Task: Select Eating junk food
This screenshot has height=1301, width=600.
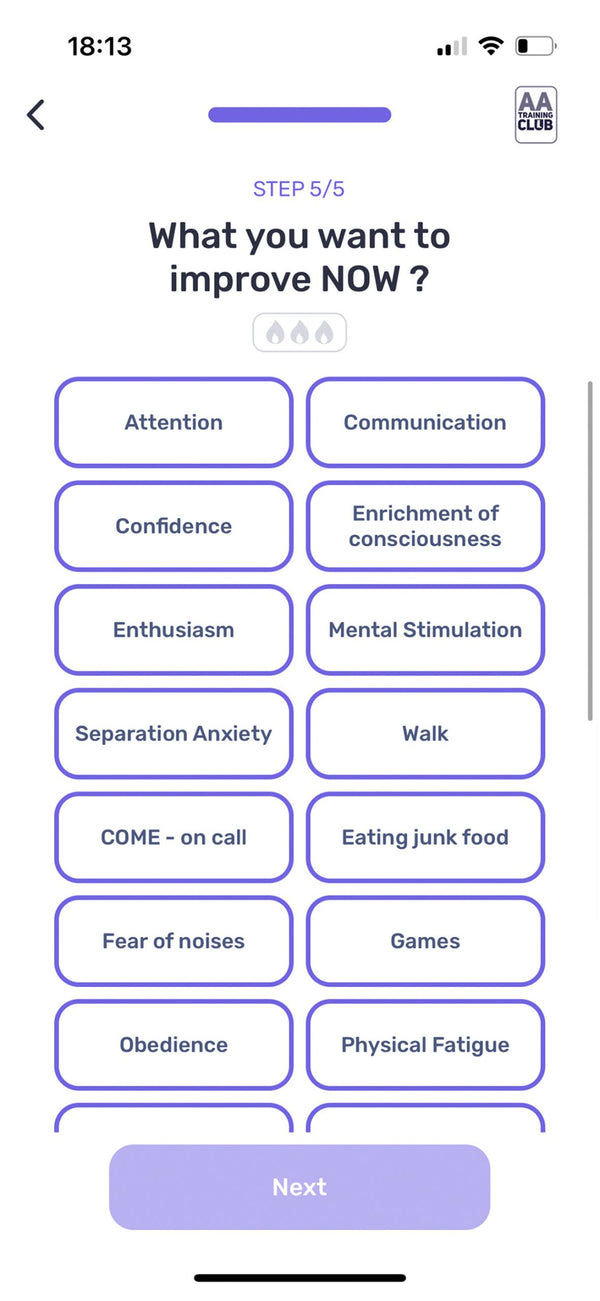Action: (425, 838)
